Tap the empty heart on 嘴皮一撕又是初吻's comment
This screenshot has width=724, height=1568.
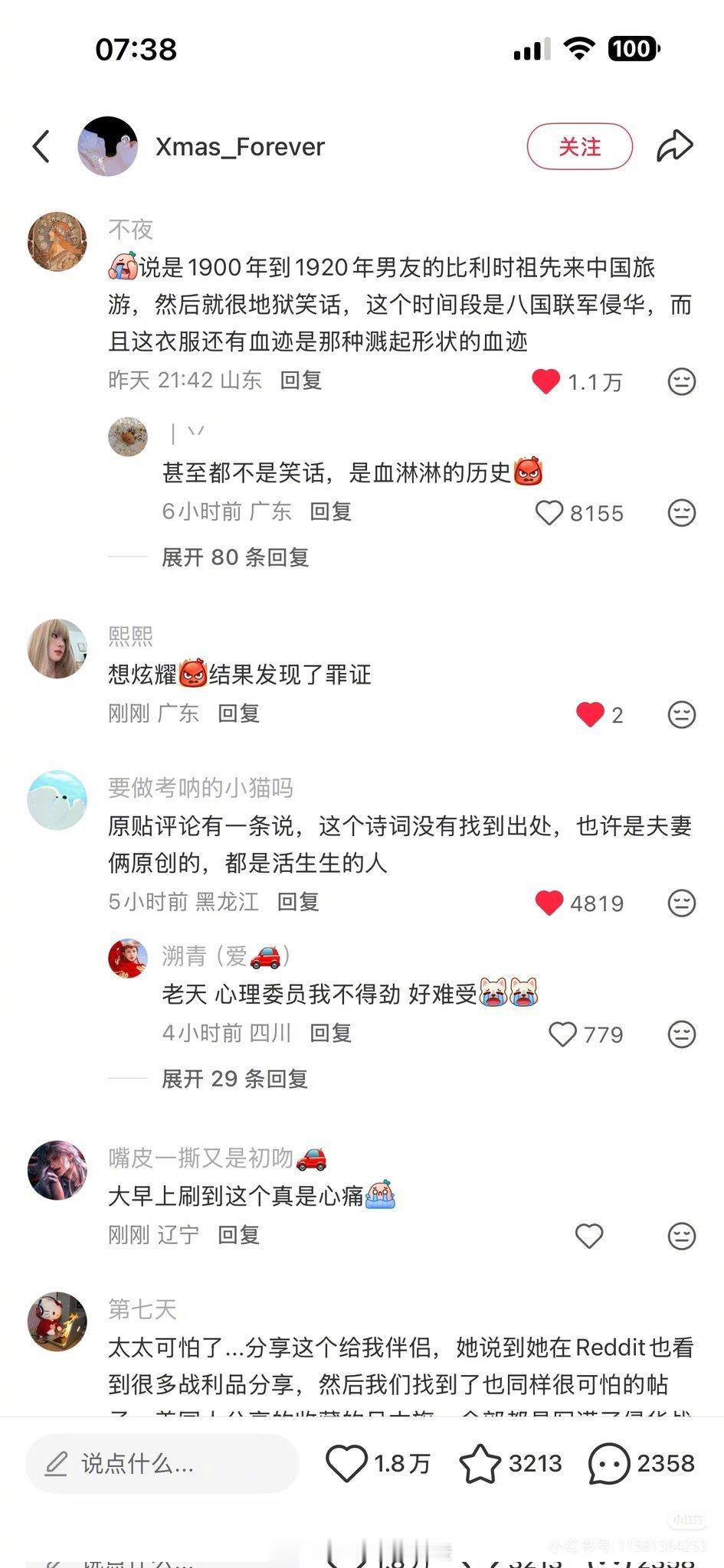pos(588,1235)
